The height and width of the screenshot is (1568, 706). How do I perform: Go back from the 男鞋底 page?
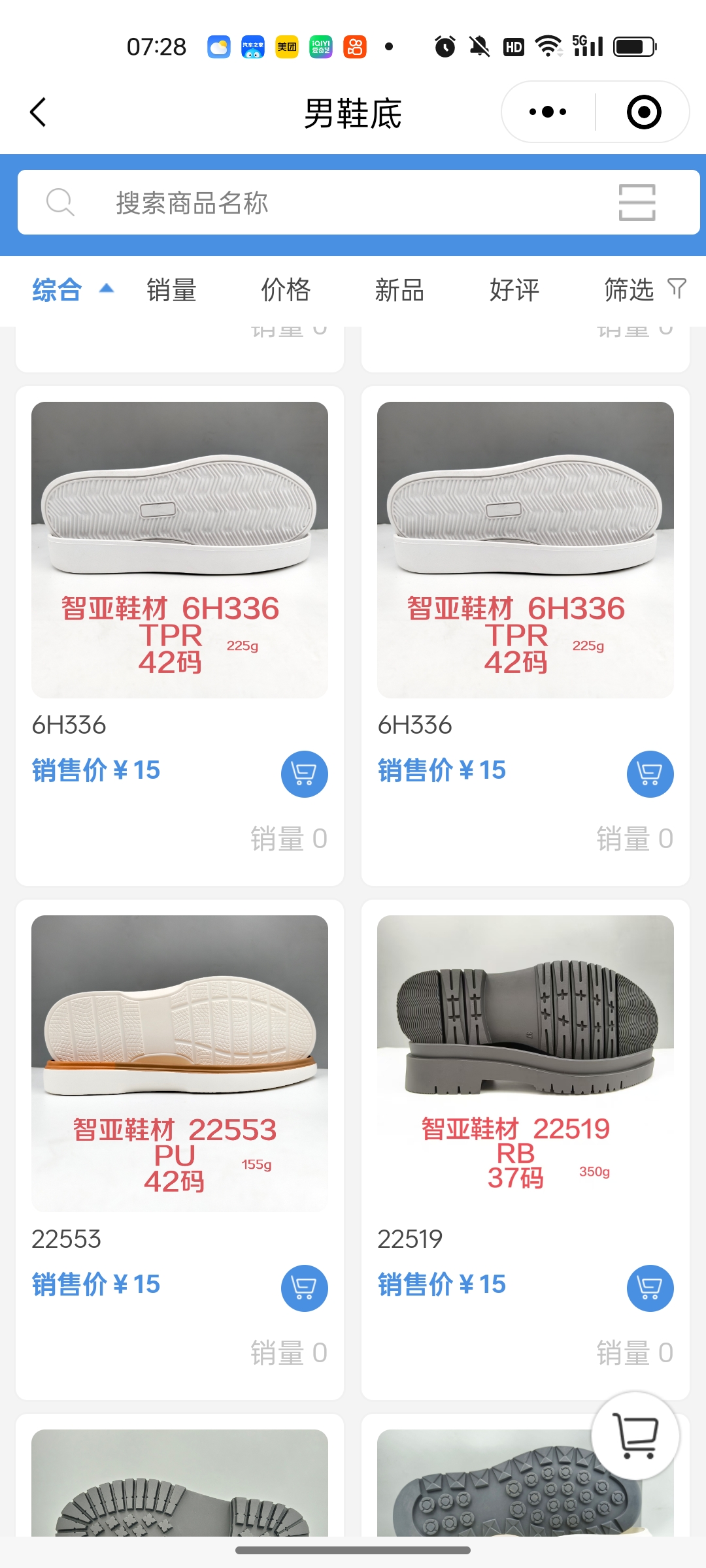tap(39, 112)
